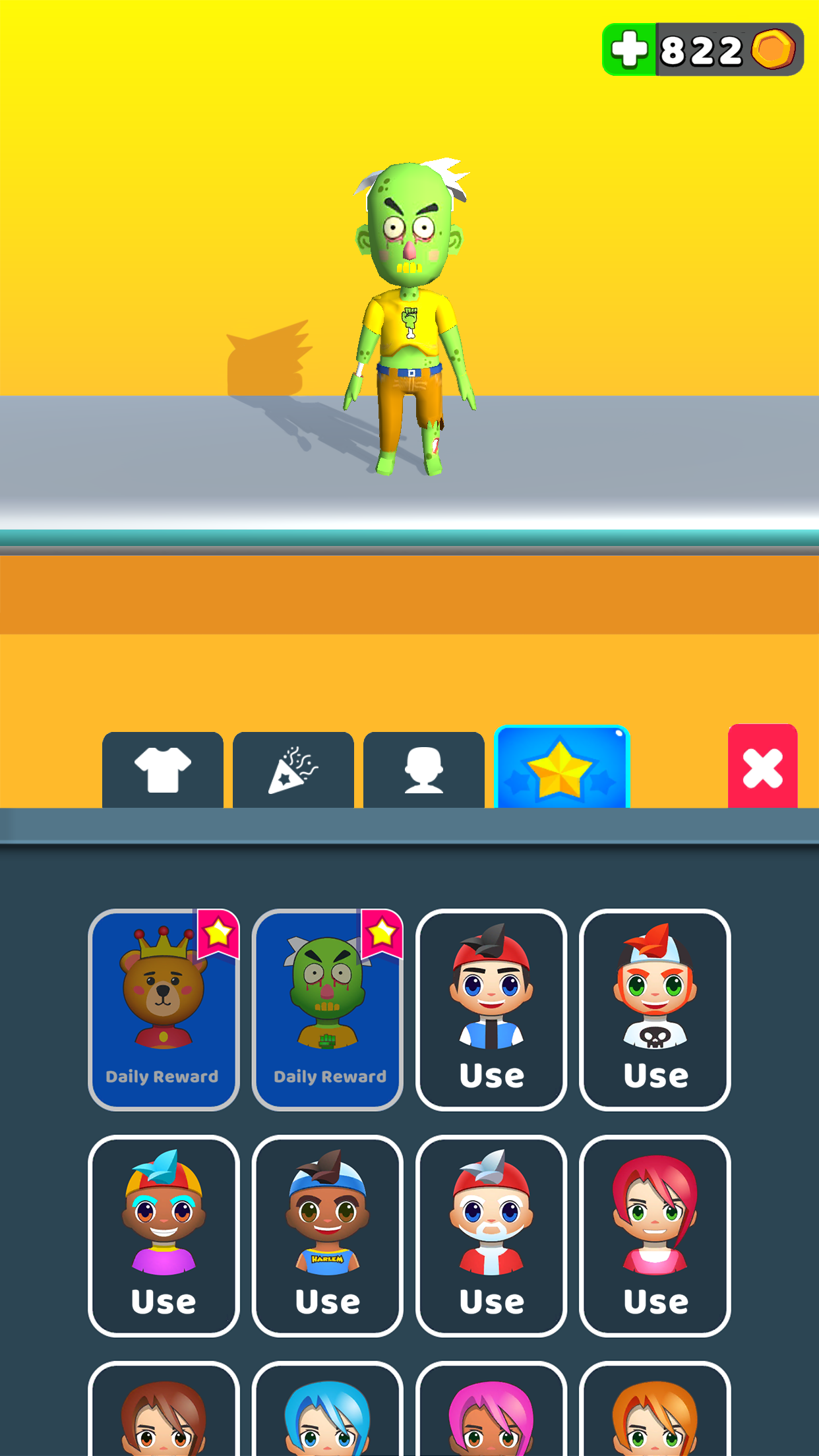
Task: Use the boy with the red cap skin
Action: tap(491, 1009)
